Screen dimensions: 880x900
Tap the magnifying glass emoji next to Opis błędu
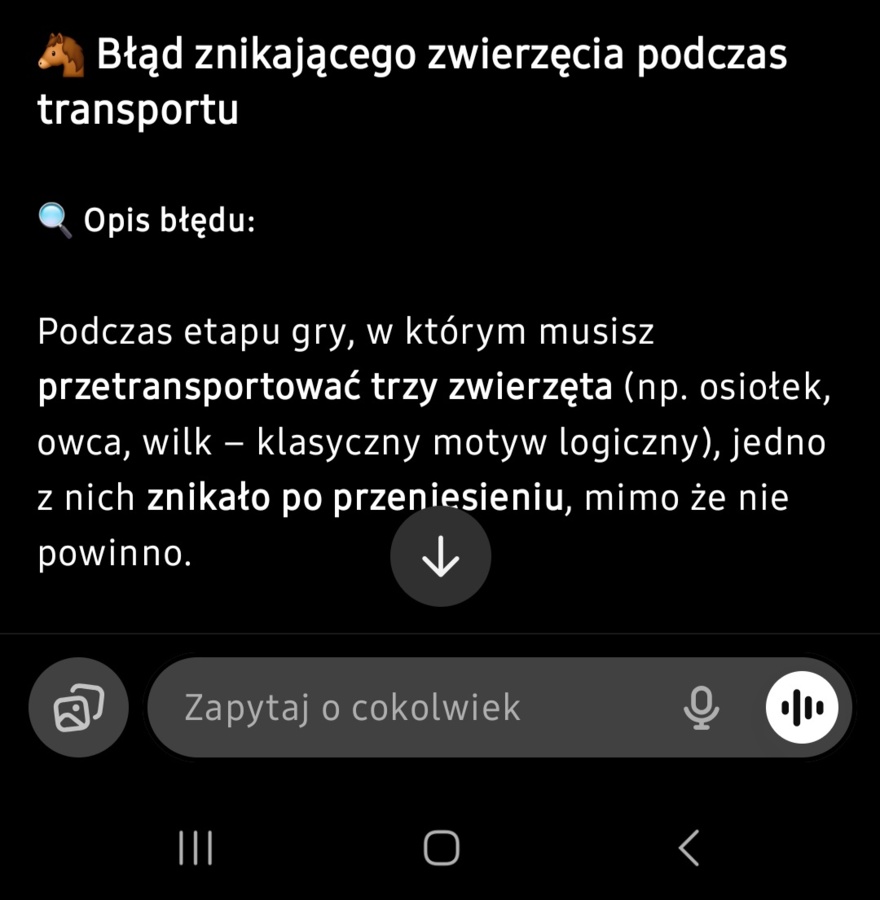coord(55,219)
